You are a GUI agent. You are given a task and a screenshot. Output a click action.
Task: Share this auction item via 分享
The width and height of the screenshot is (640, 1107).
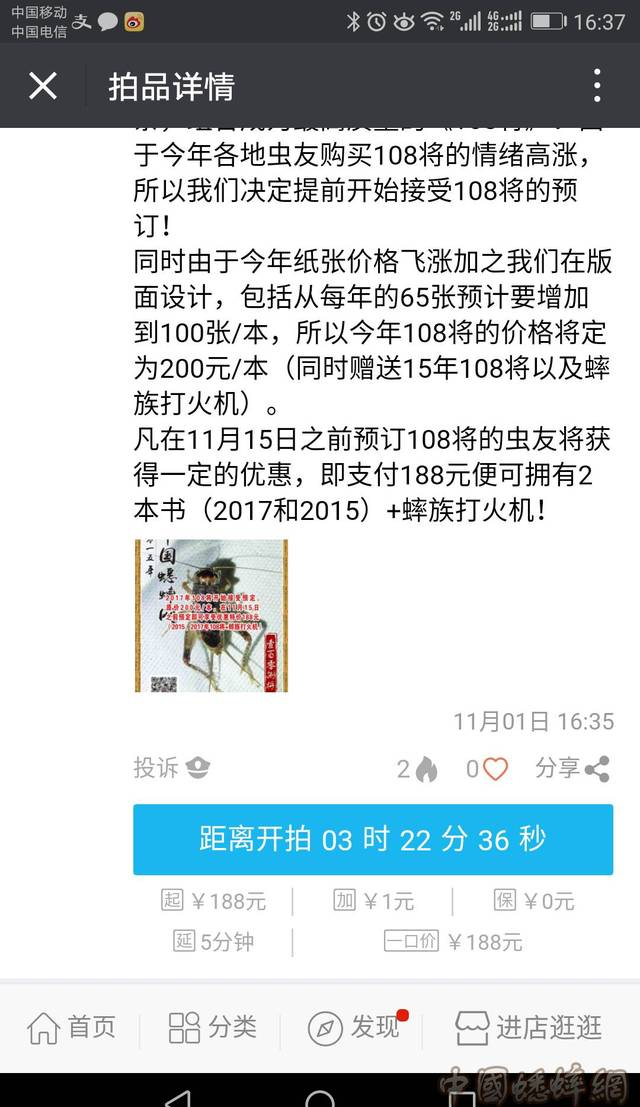click(x=572, y=768)
